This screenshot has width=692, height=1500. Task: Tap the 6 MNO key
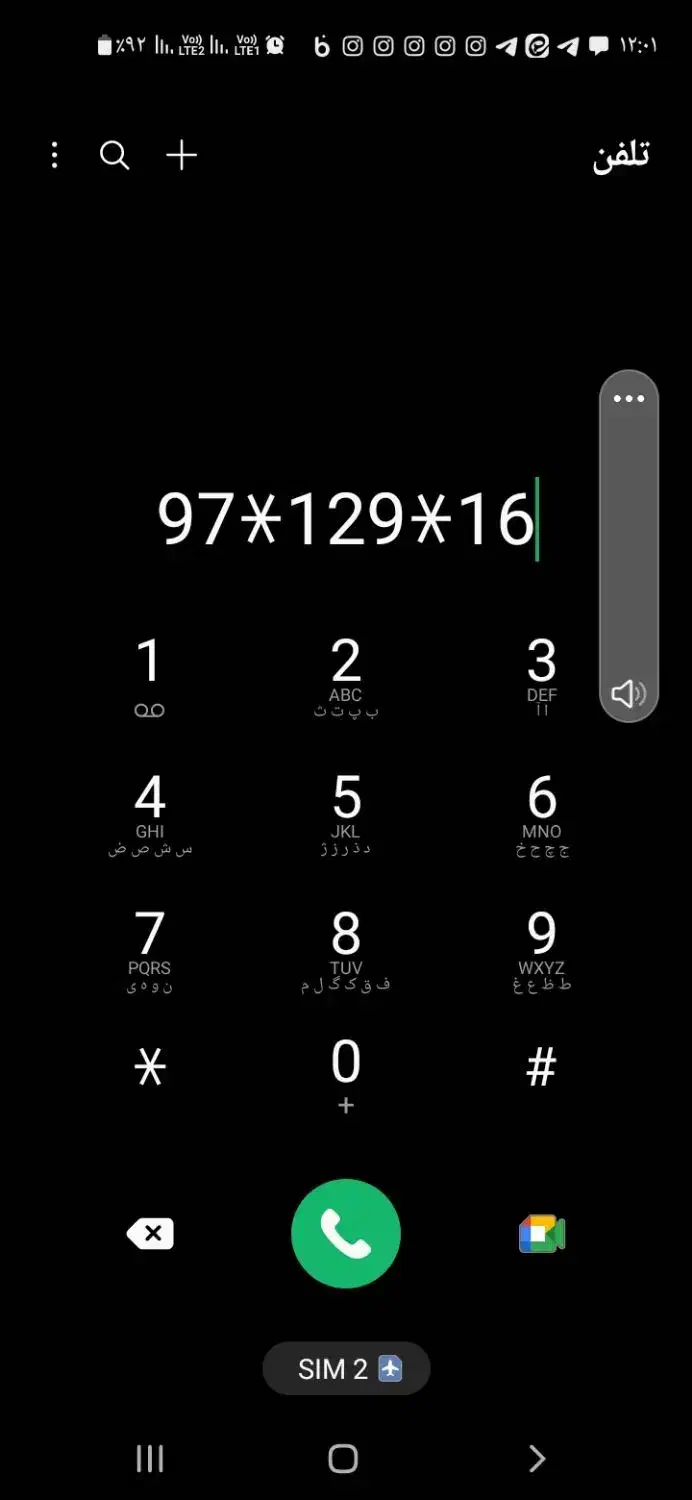pos(541,812)
